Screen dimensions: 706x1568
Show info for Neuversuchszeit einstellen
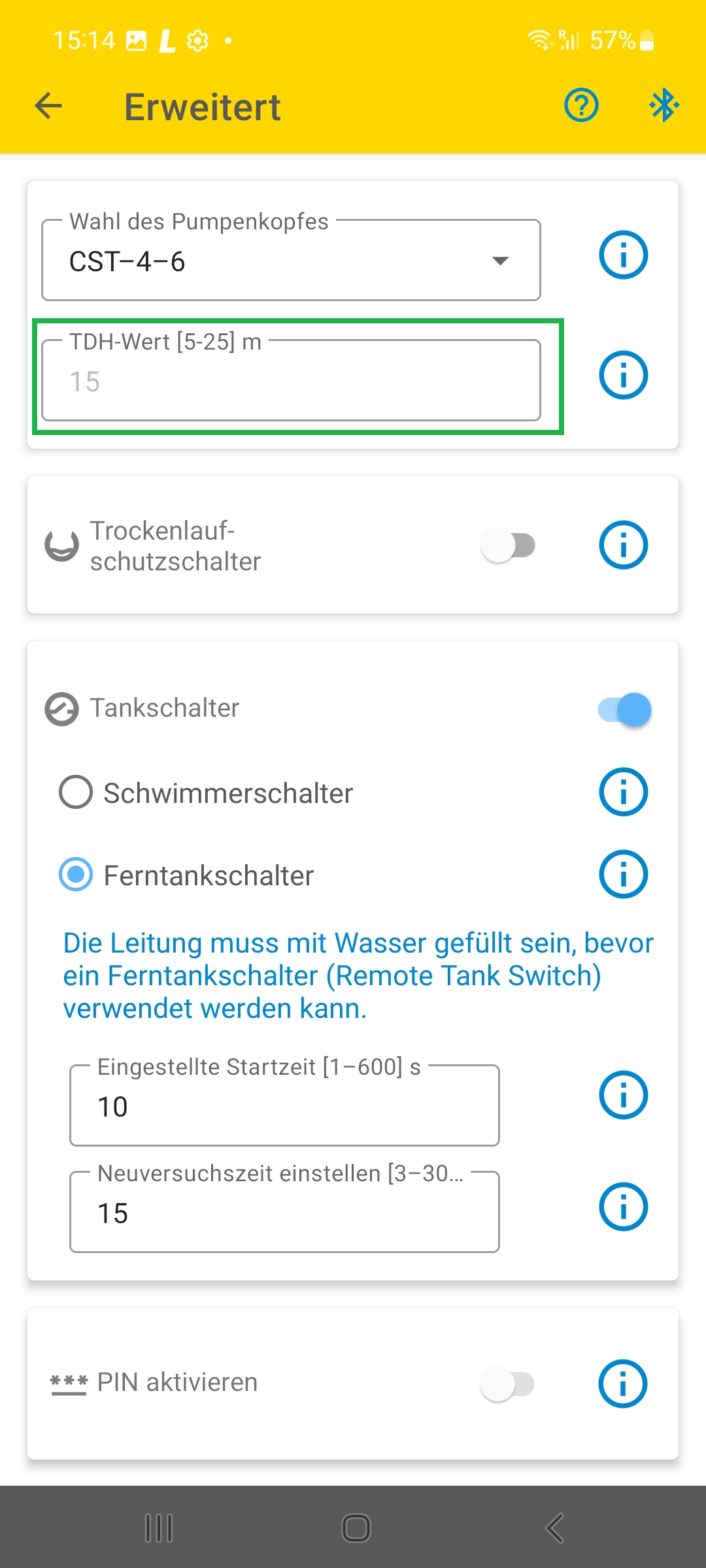click(623, 1207)
